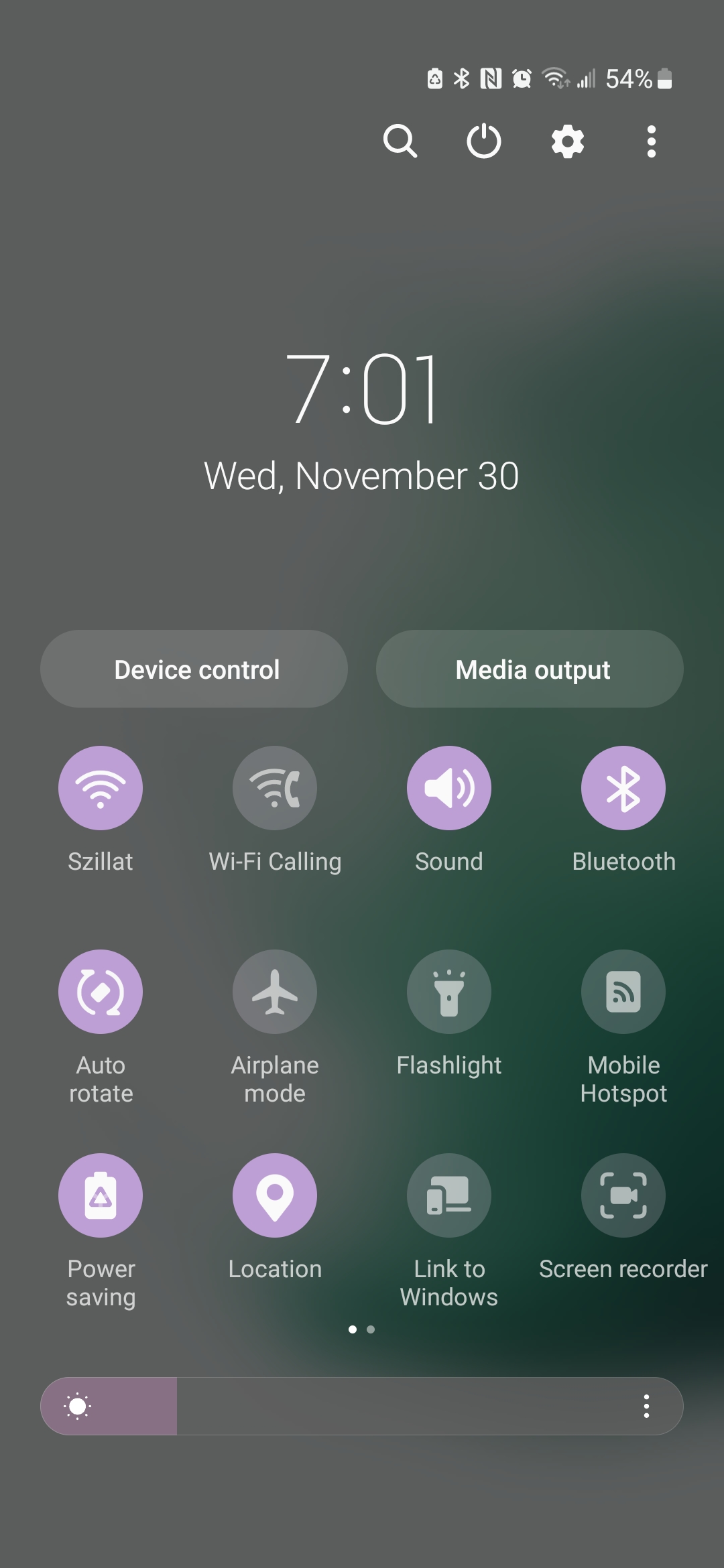Open the quick panel search
Viewport: 724px width, 1568px height.
click(x=400, y=141)
